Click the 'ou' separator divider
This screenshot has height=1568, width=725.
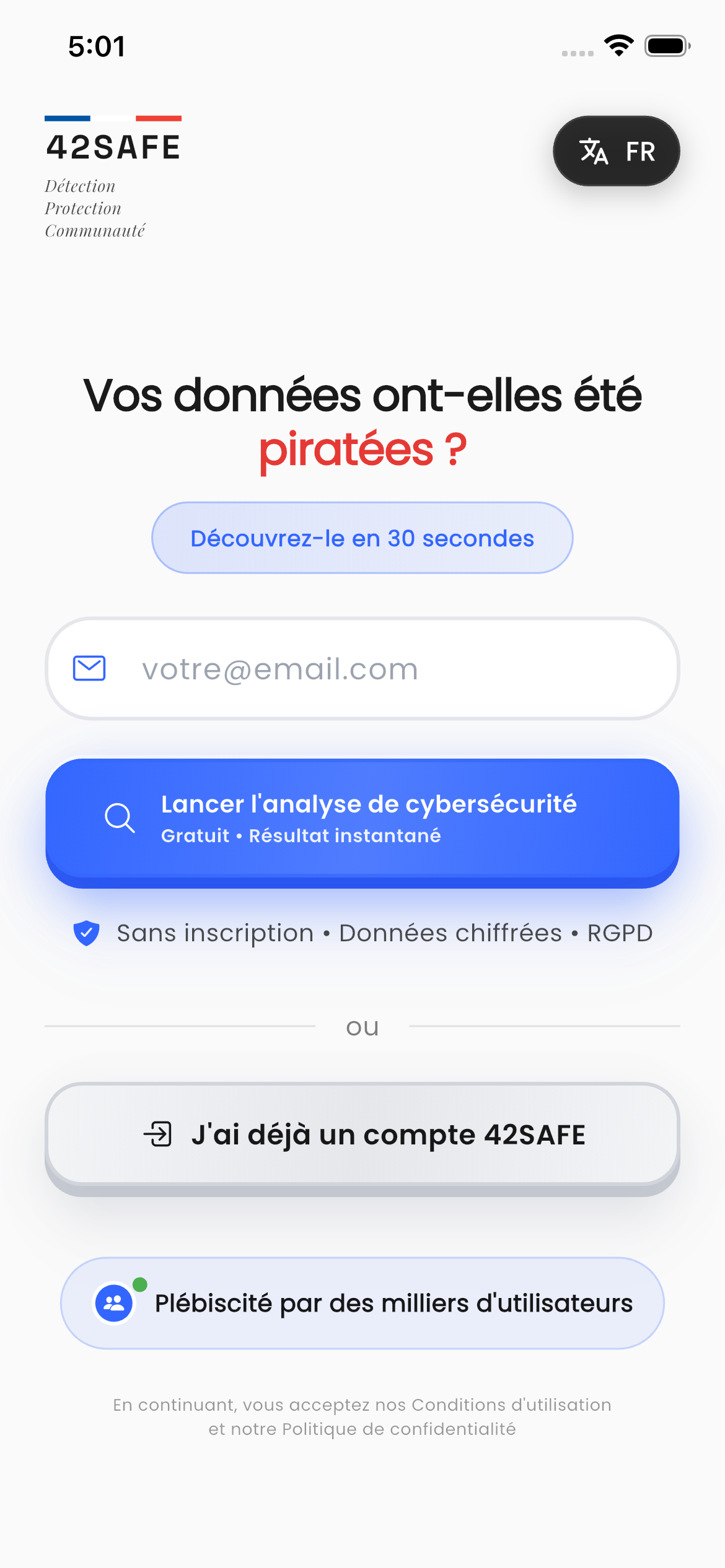(x=362, y=1026)
